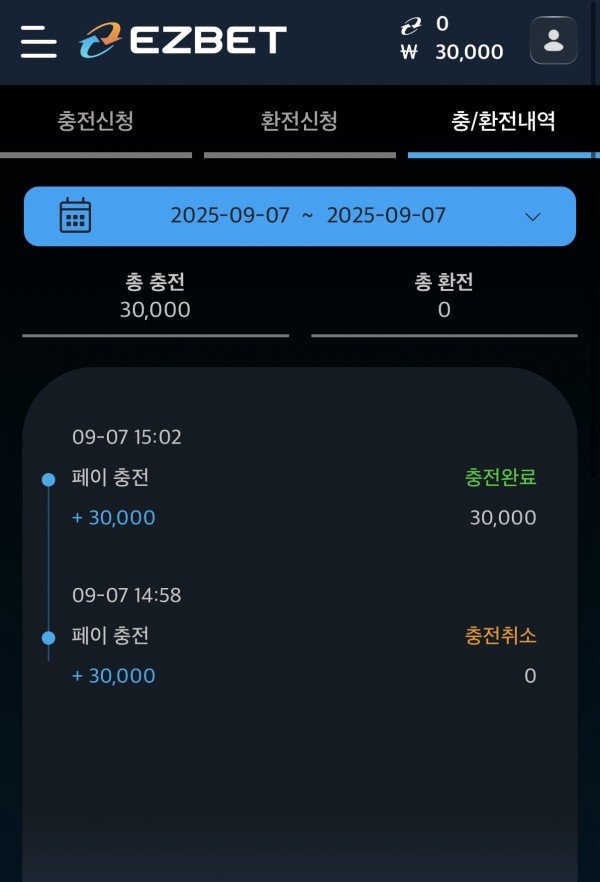Open the hamburger drawer menu
Screen dimensions: 600x882
pyautogui.click(x=38, y=41)
